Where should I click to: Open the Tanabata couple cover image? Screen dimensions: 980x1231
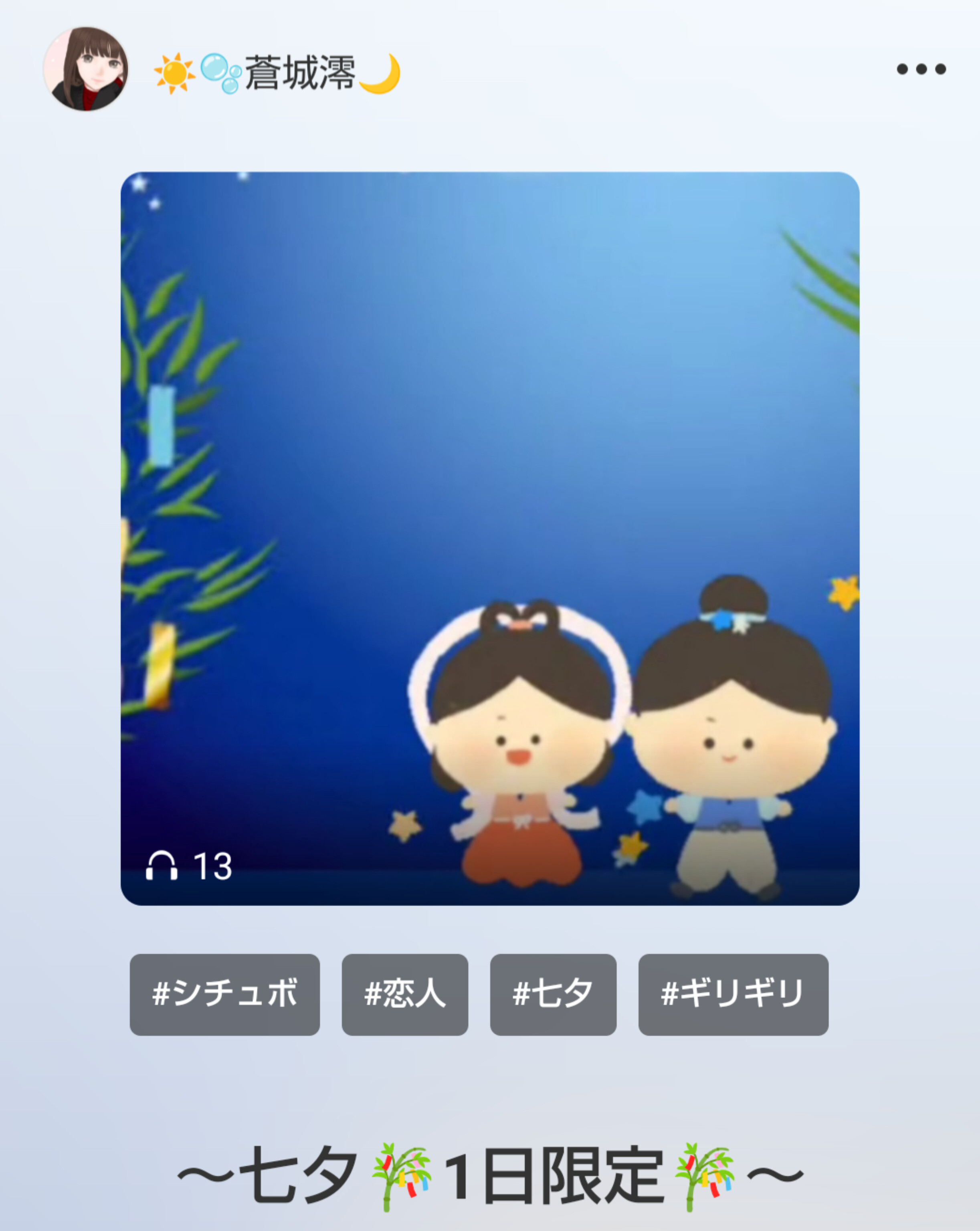pyautogui.click(x=489, y=538)
